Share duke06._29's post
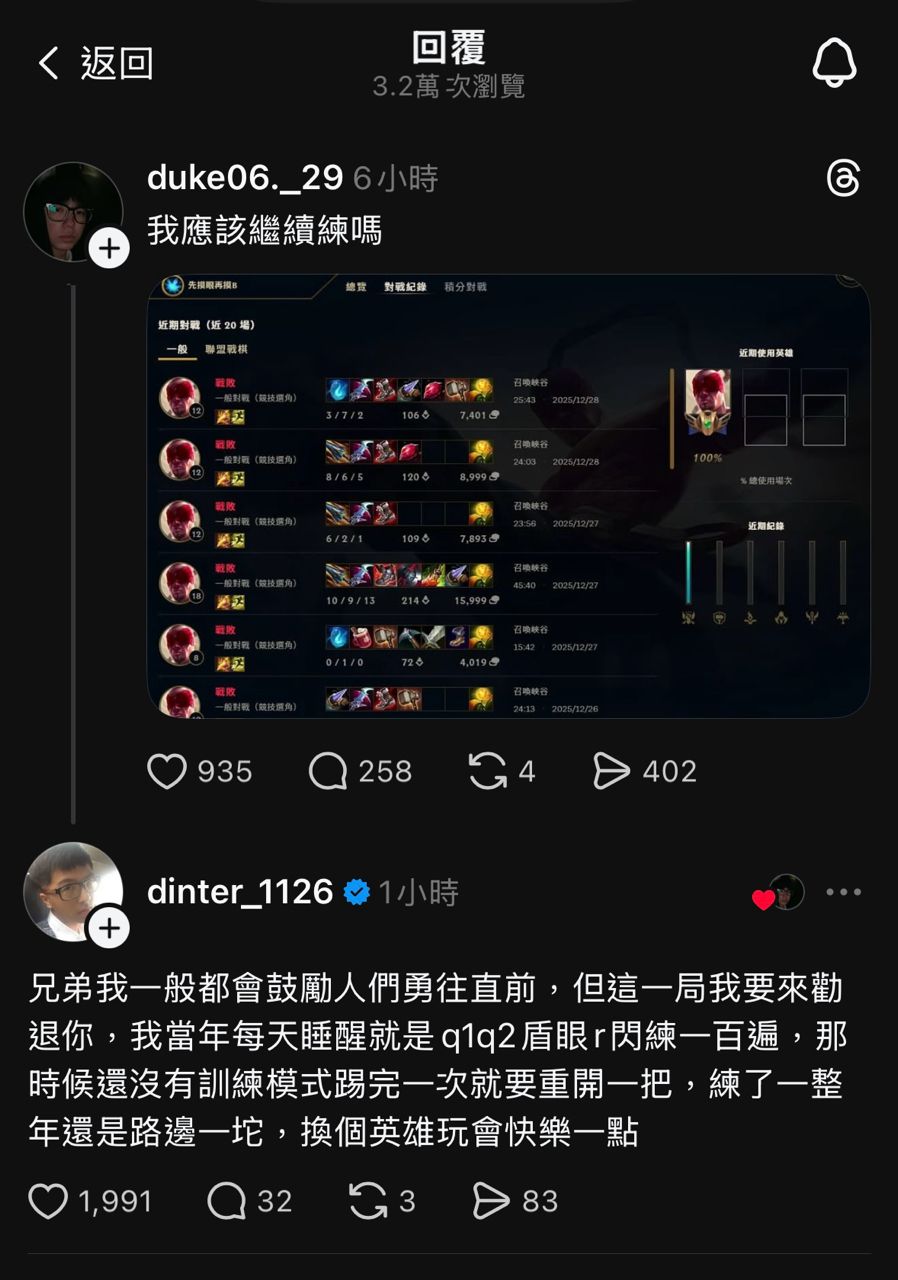 click(611, 771)
